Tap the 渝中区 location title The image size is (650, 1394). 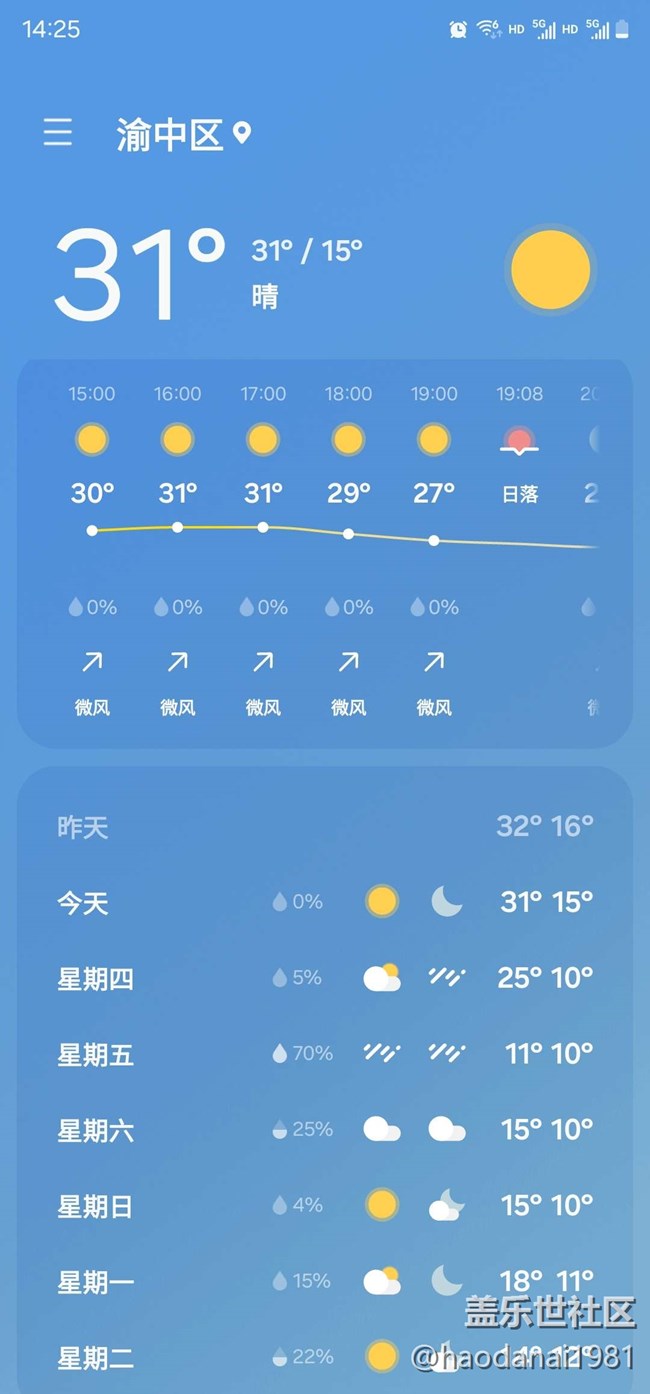170,134
